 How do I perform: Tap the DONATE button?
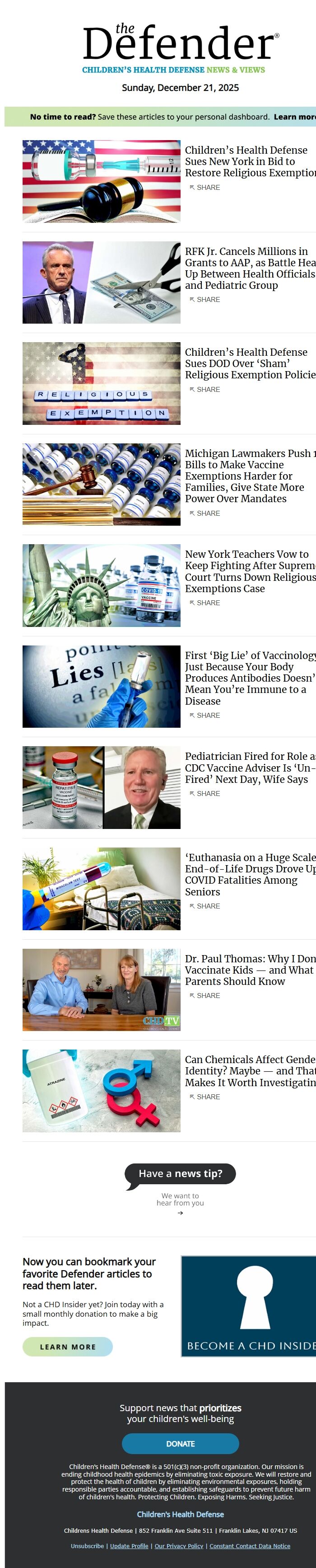[181, 1443]
